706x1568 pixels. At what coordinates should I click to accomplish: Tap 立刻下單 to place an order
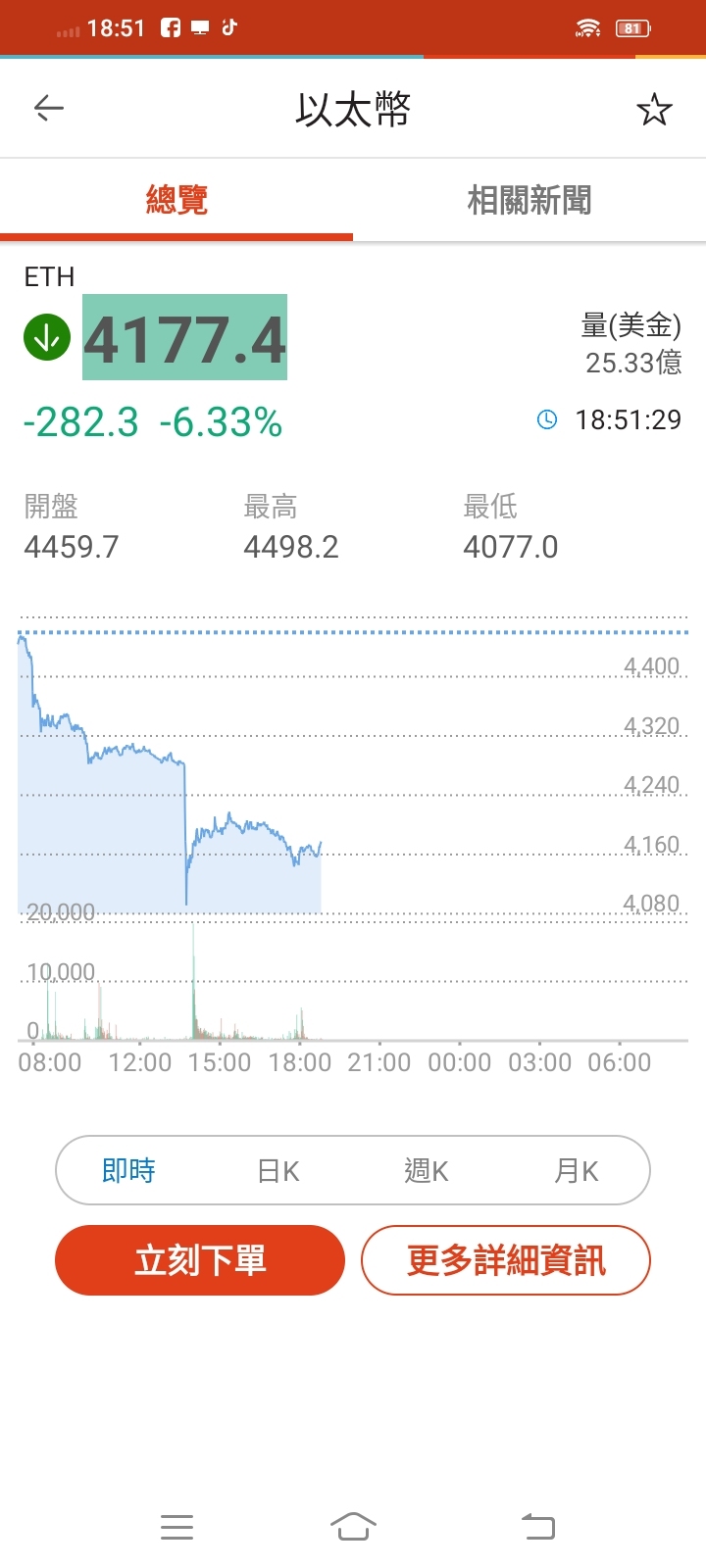click(200, 1260)
